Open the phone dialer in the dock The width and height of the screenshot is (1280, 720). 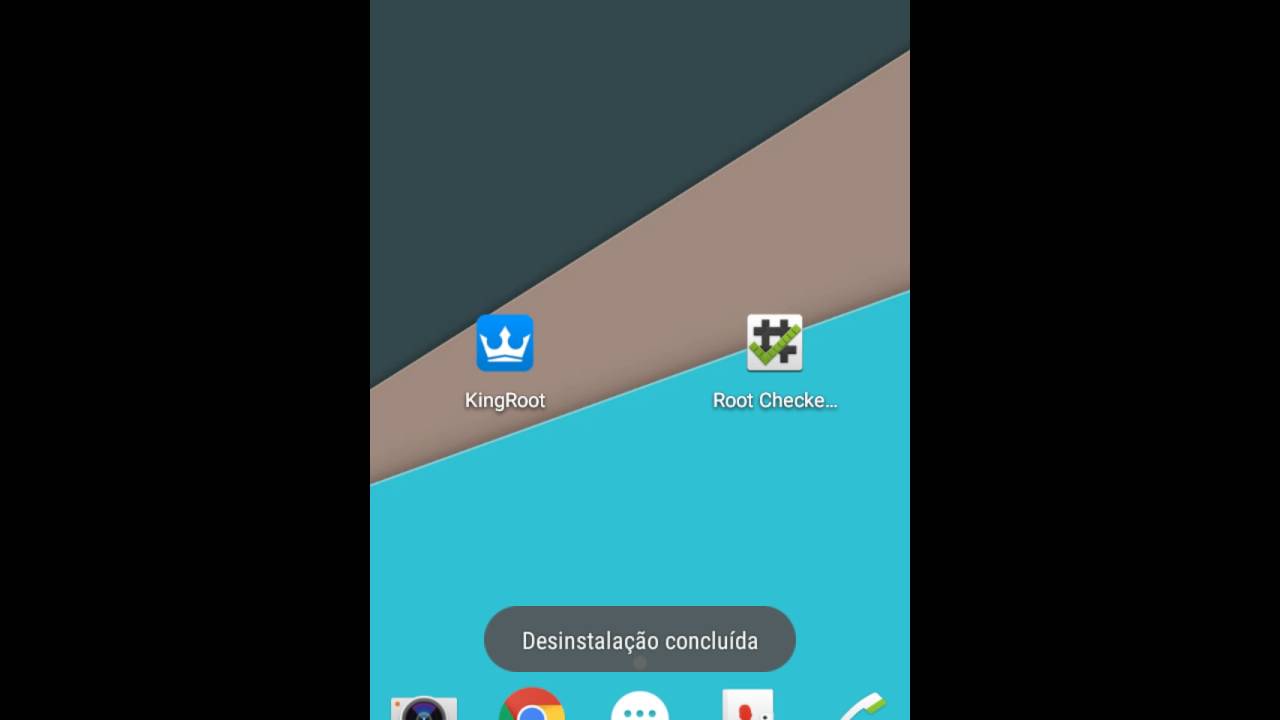pyautogui.click(x=860, y=707)
